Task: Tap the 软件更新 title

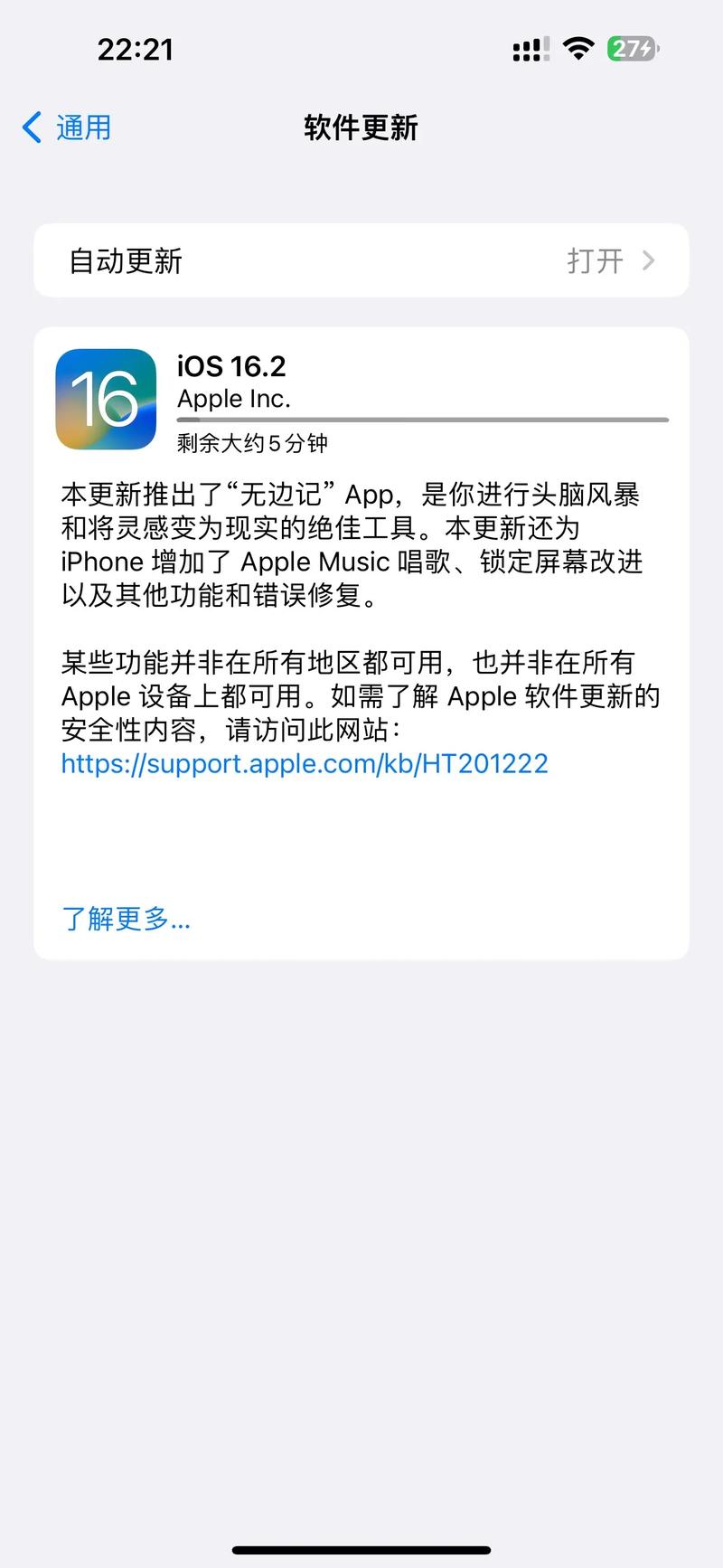Action: [x=361, y=128]
